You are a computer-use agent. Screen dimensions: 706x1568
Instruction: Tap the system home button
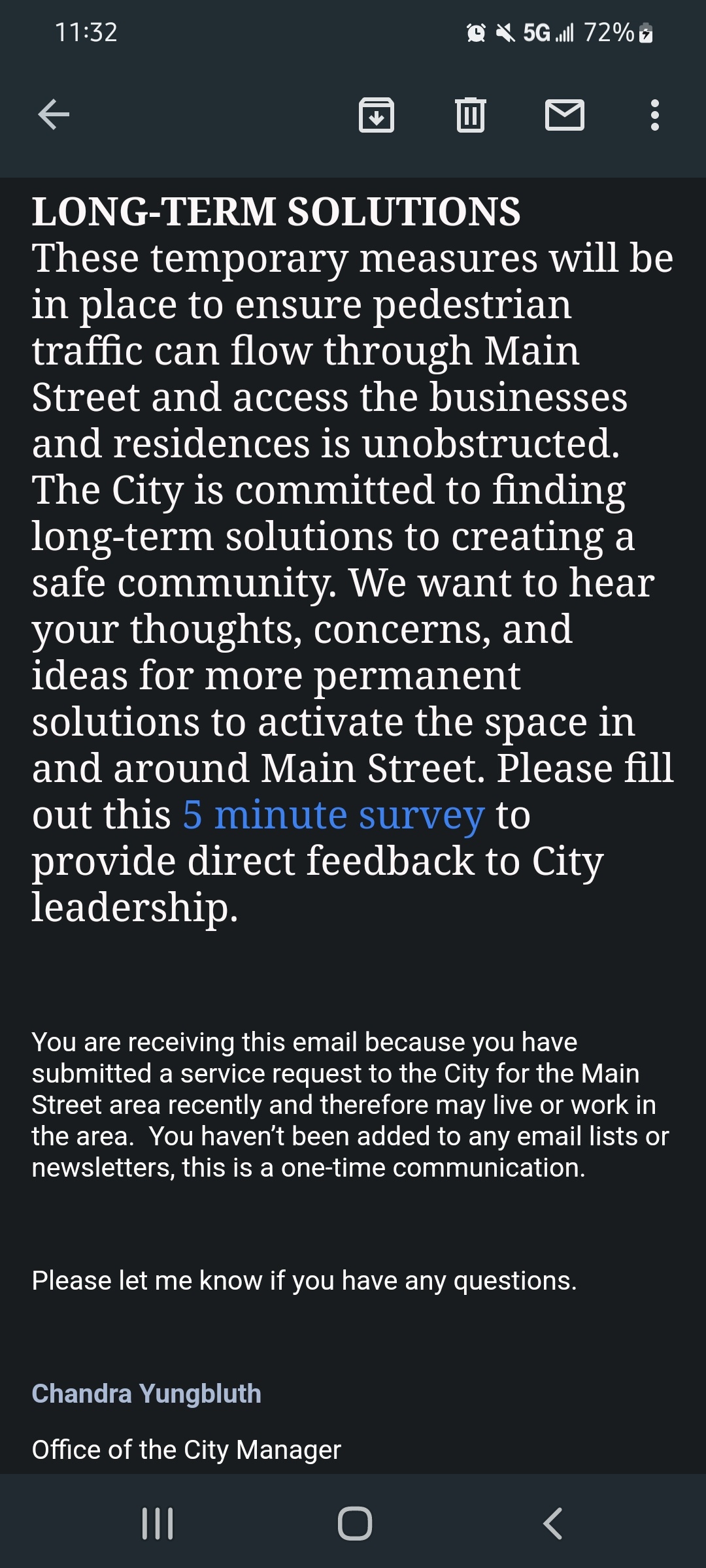355,1524
